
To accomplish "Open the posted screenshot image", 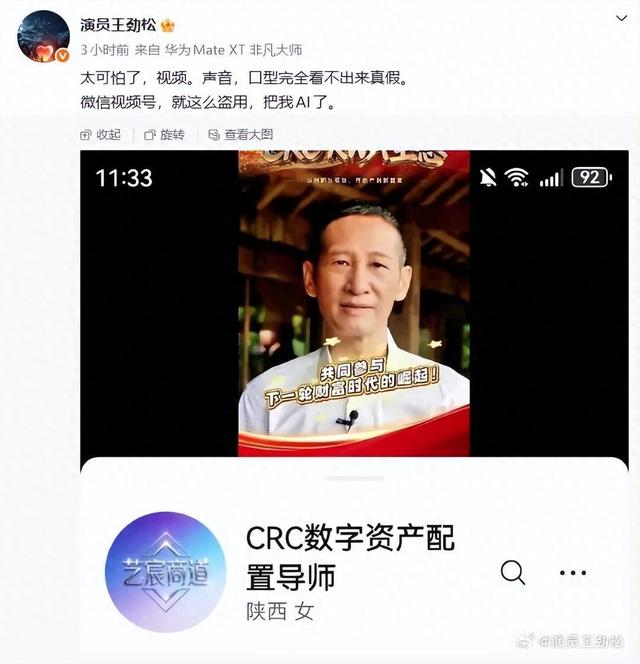I will 354,400.
